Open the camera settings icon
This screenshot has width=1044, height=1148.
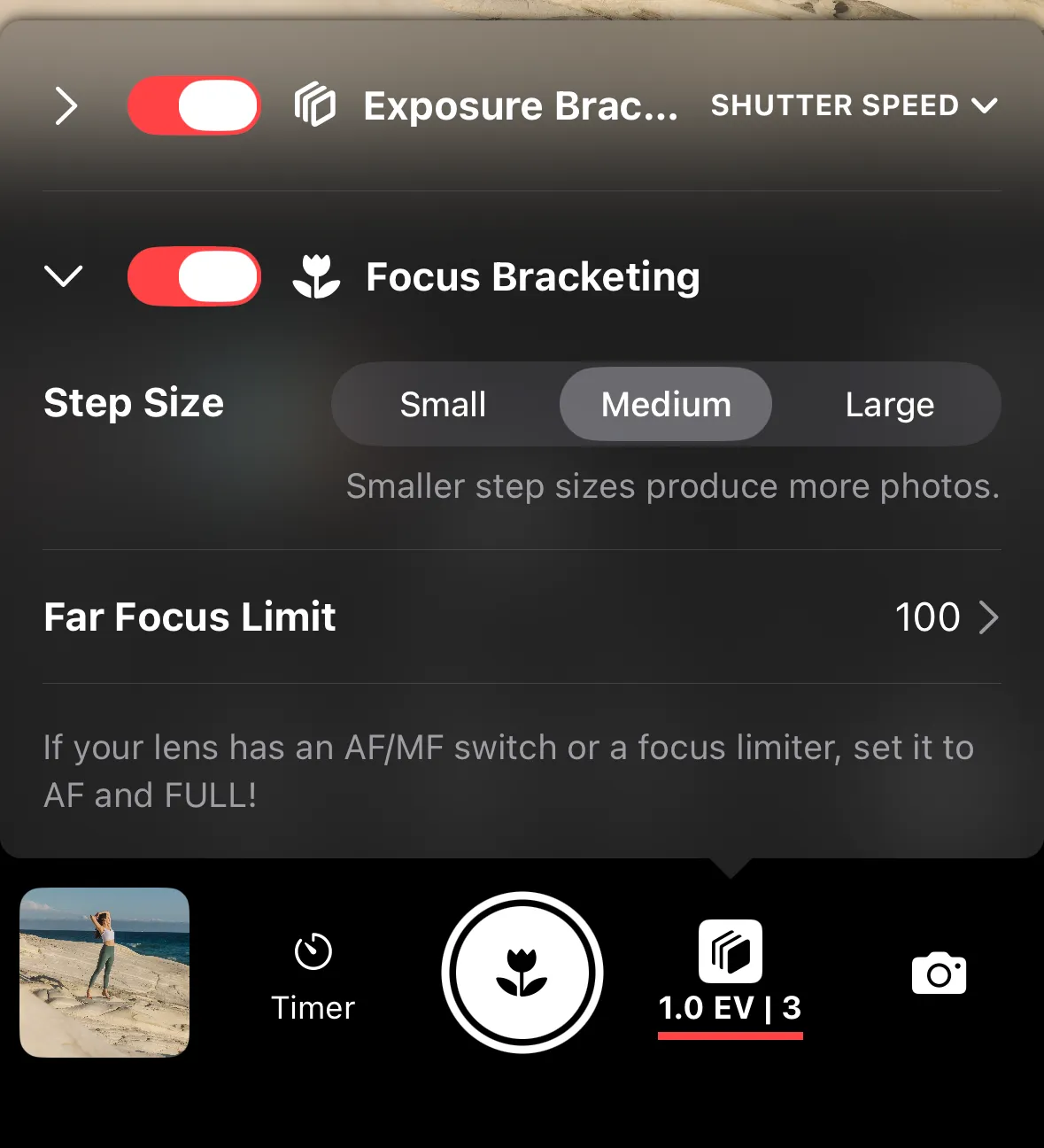click(939, 973)
